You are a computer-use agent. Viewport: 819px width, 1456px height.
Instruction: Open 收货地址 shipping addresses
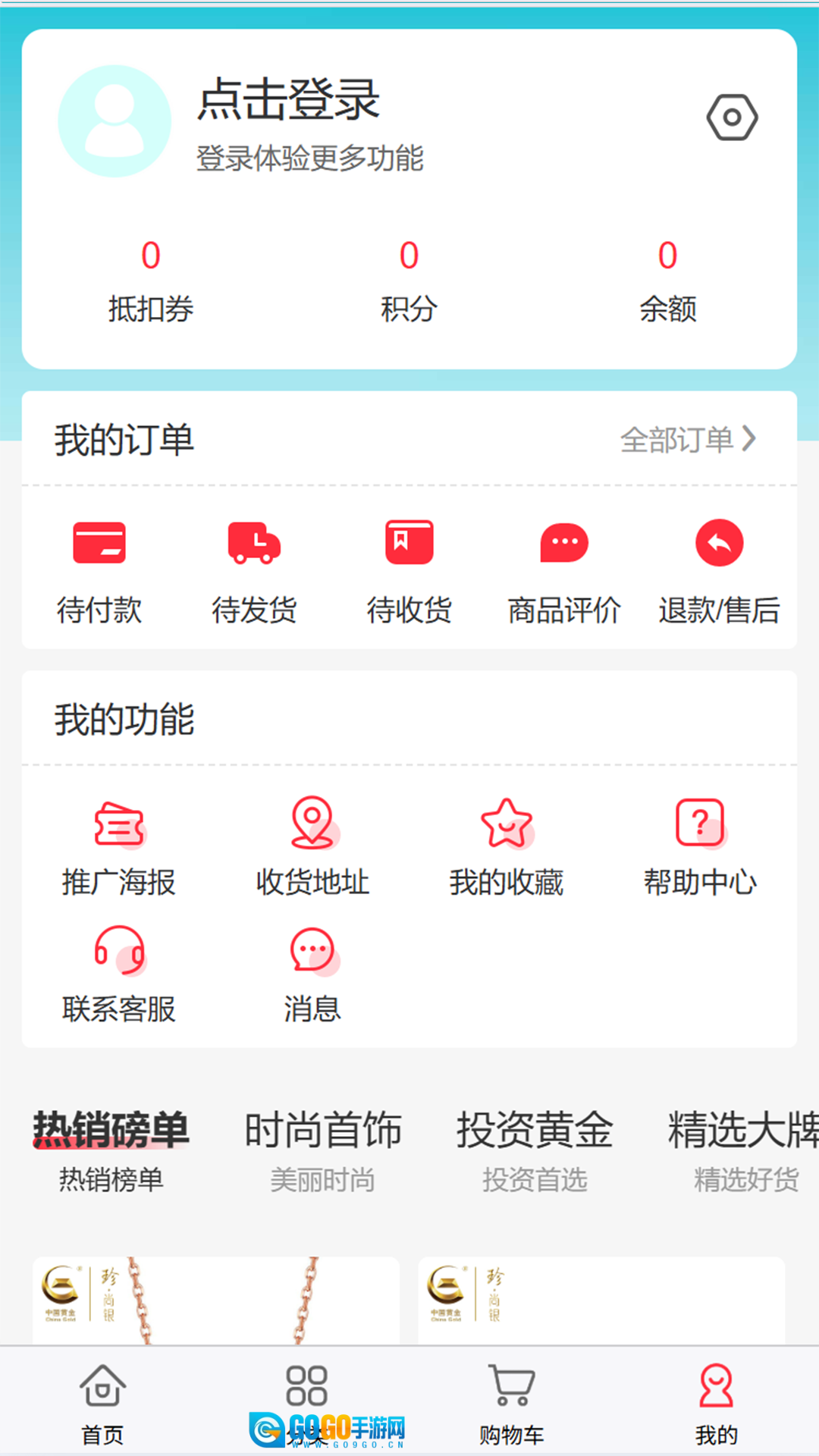pos(312,846)
